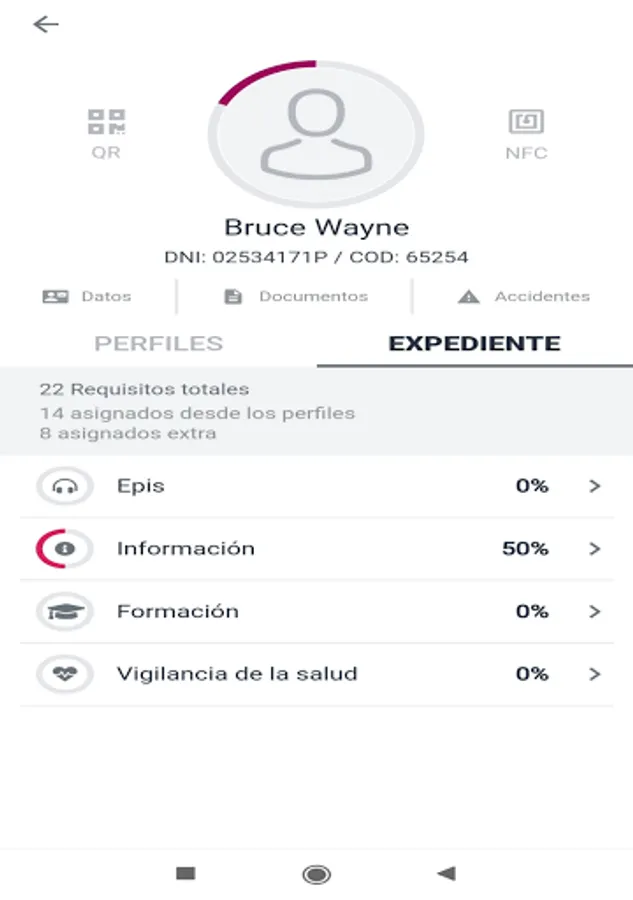Image resolution: width=633 pixels, height=900 pixels.
Task: View the Formación requirements row
Action: pos(316,611)
